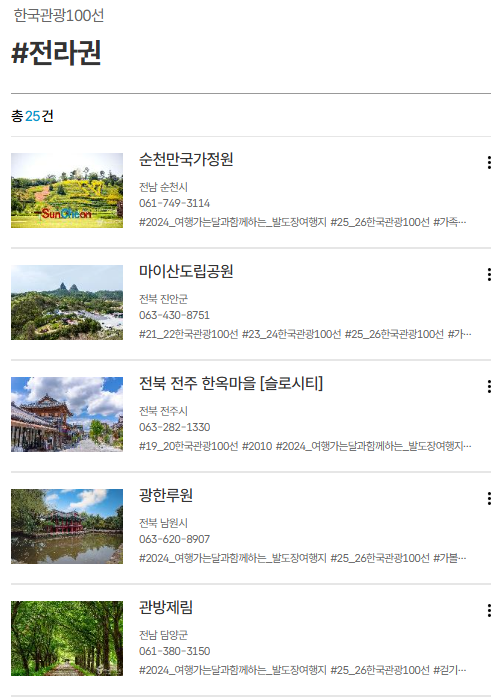Open more options for 순천만국가정원
503x700 pixels.
point(489,162)
